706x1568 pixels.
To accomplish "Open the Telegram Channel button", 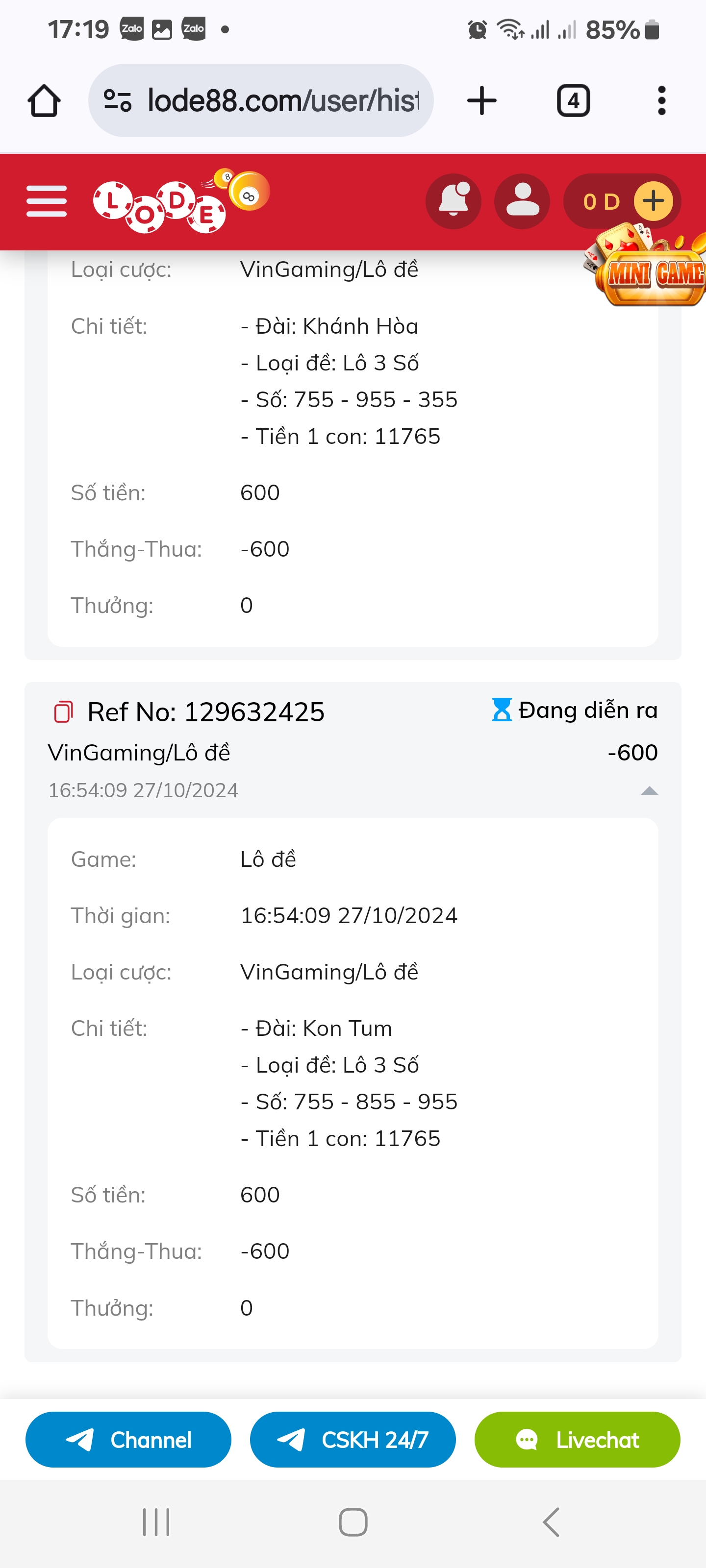I will click(x=128, y=1440).
